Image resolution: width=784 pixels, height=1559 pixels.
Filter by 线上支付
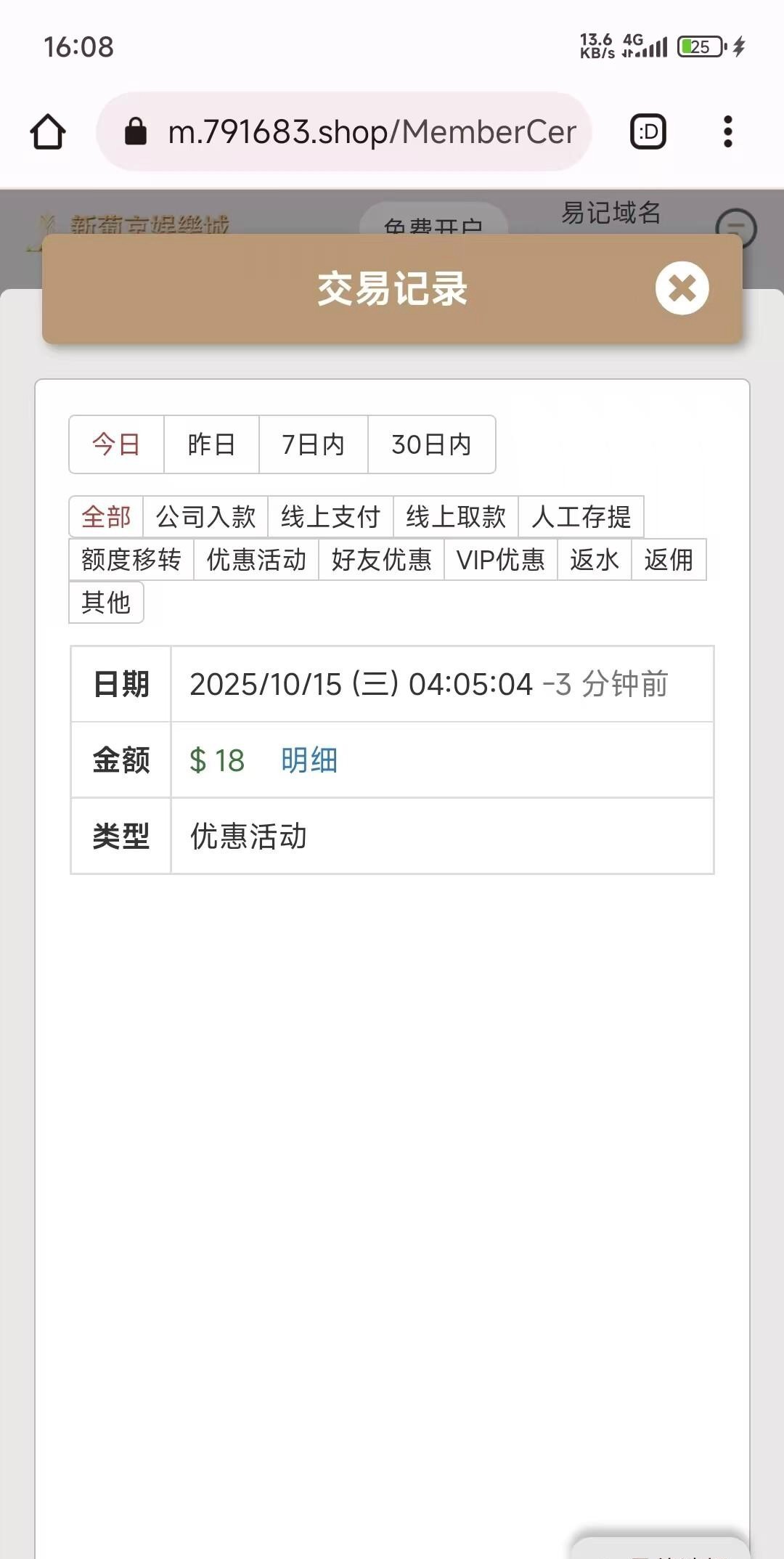pyautogui.click(x=330, y=517)
